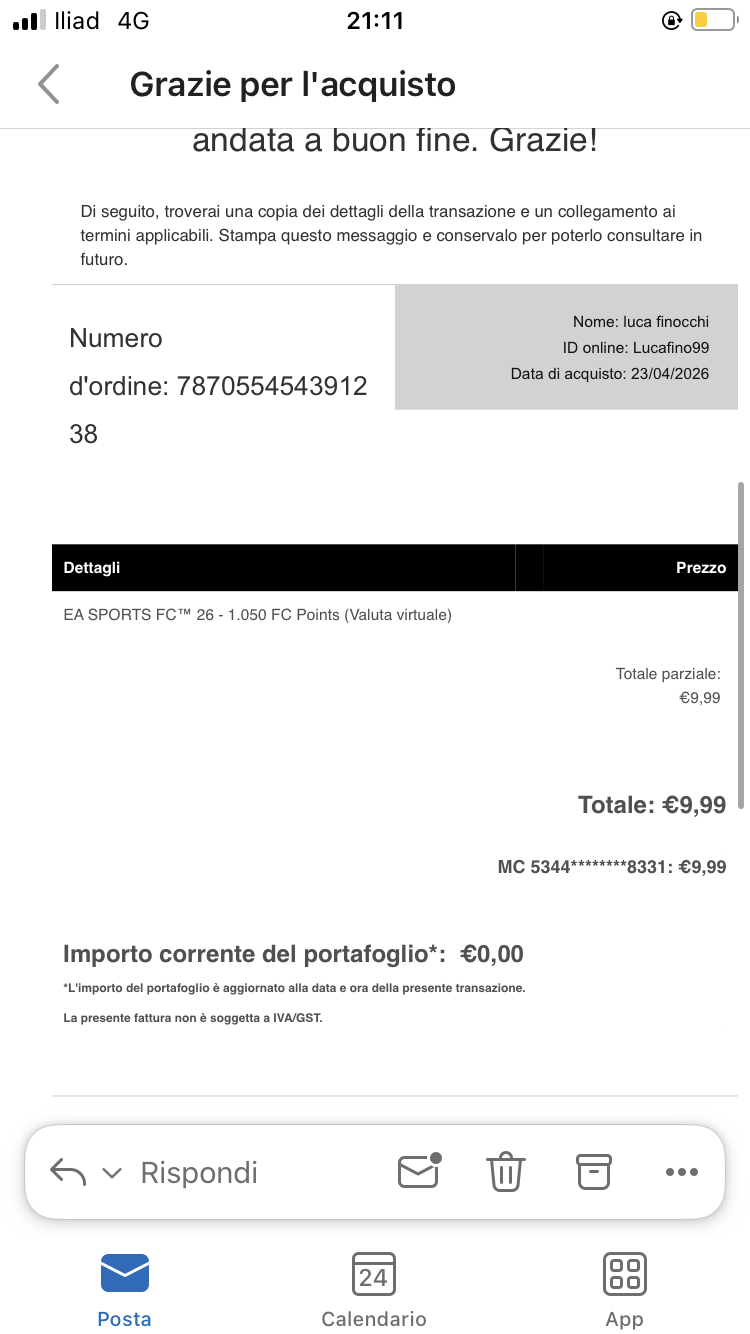Delete this email with the trash icon
The image size is (750, 1334).
click(x=506, y=1172)
